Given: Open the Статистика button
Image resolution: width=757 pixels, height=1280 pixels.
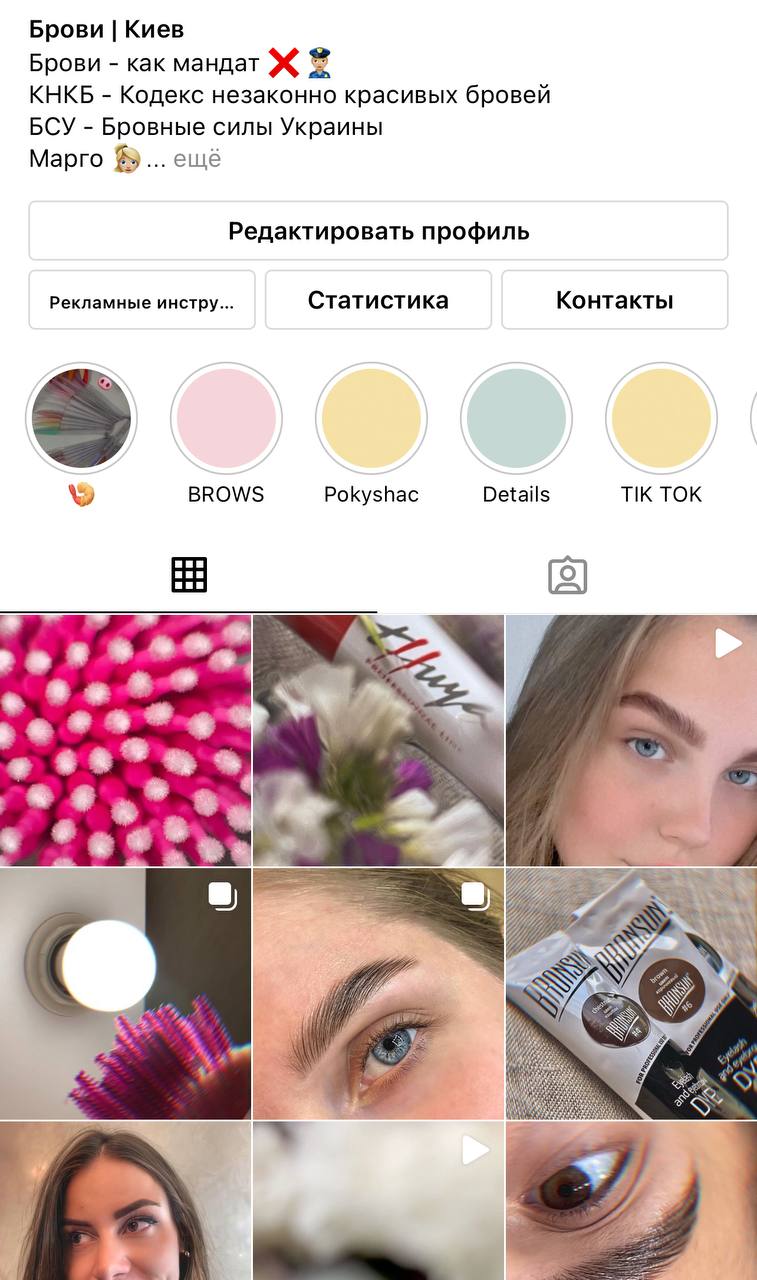Looking at the screenshot, I should (x=378, y=300).
